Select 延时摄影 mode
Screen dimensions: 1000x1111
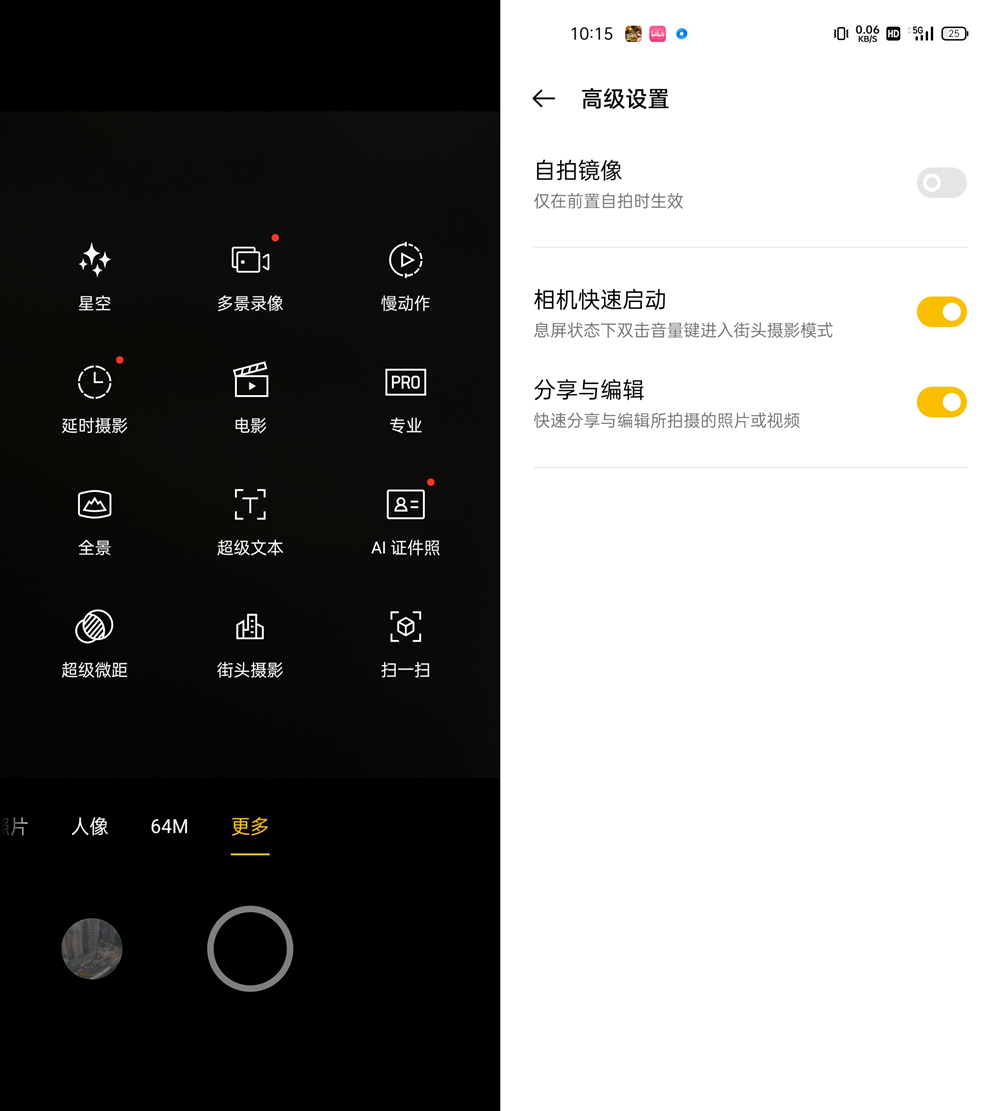click(x=95, y=397)
